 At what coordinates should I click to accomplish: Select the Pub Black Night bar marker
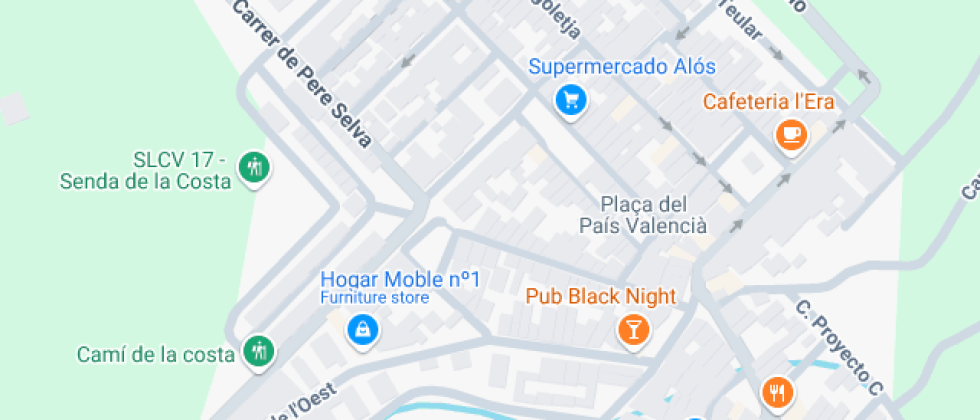pyautogui.click(x=632, y=328)
